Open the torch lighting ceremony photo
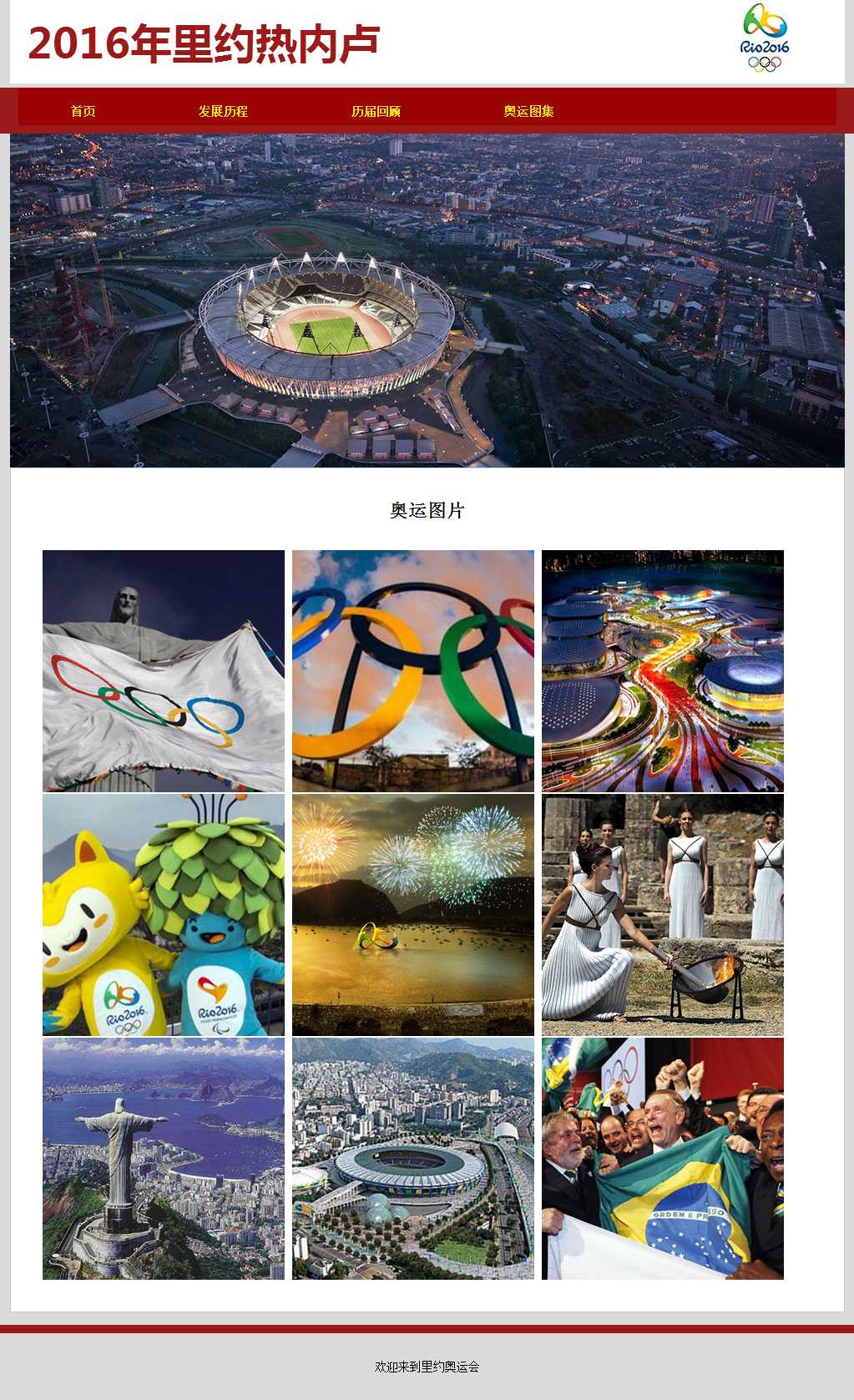Image resolution: width=854 pixels, height=1400 pixels. (663, 915)
